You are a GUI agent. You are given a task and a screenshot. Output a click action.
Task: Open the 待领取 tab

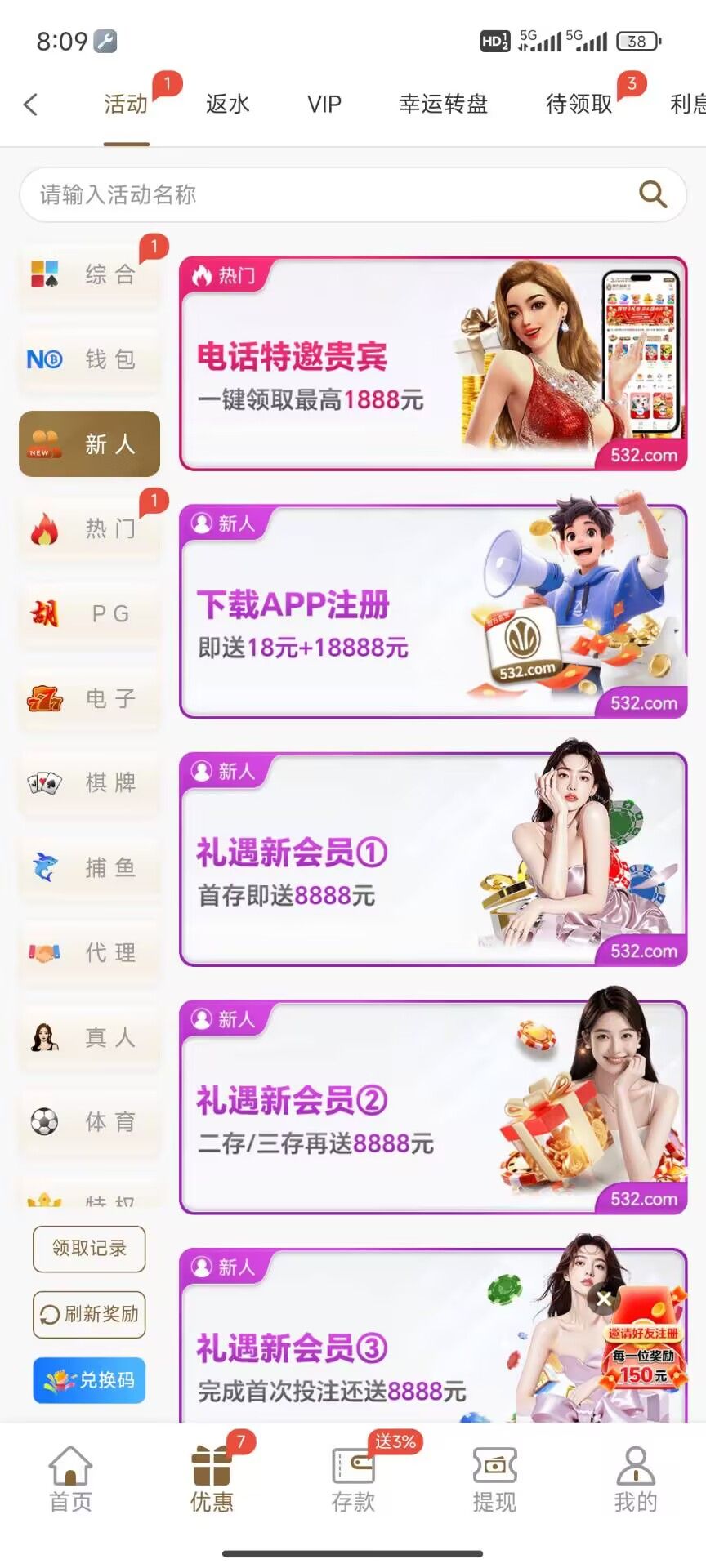coord(579,105)
